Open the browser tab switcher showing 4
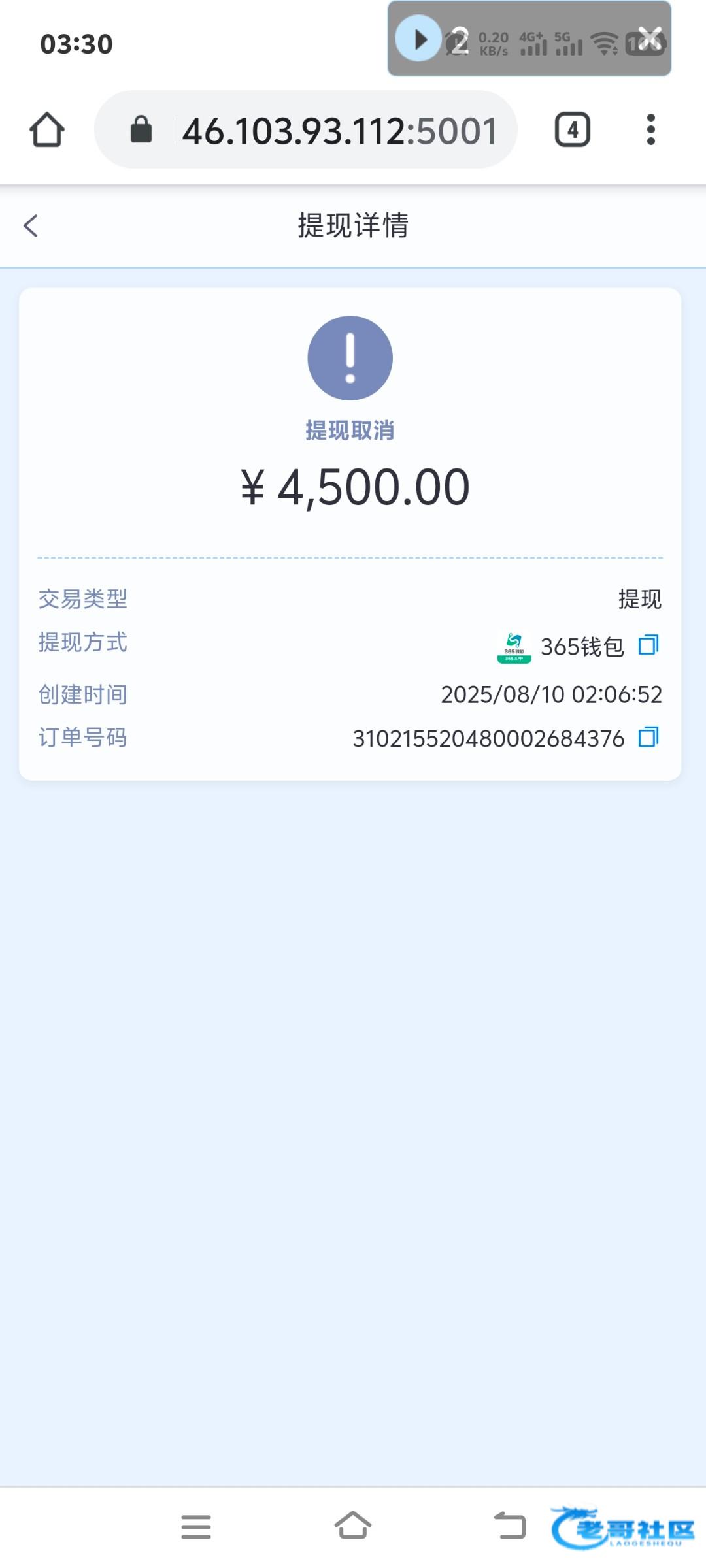This screenshot has width=706, height=1568. coord(573,129)
